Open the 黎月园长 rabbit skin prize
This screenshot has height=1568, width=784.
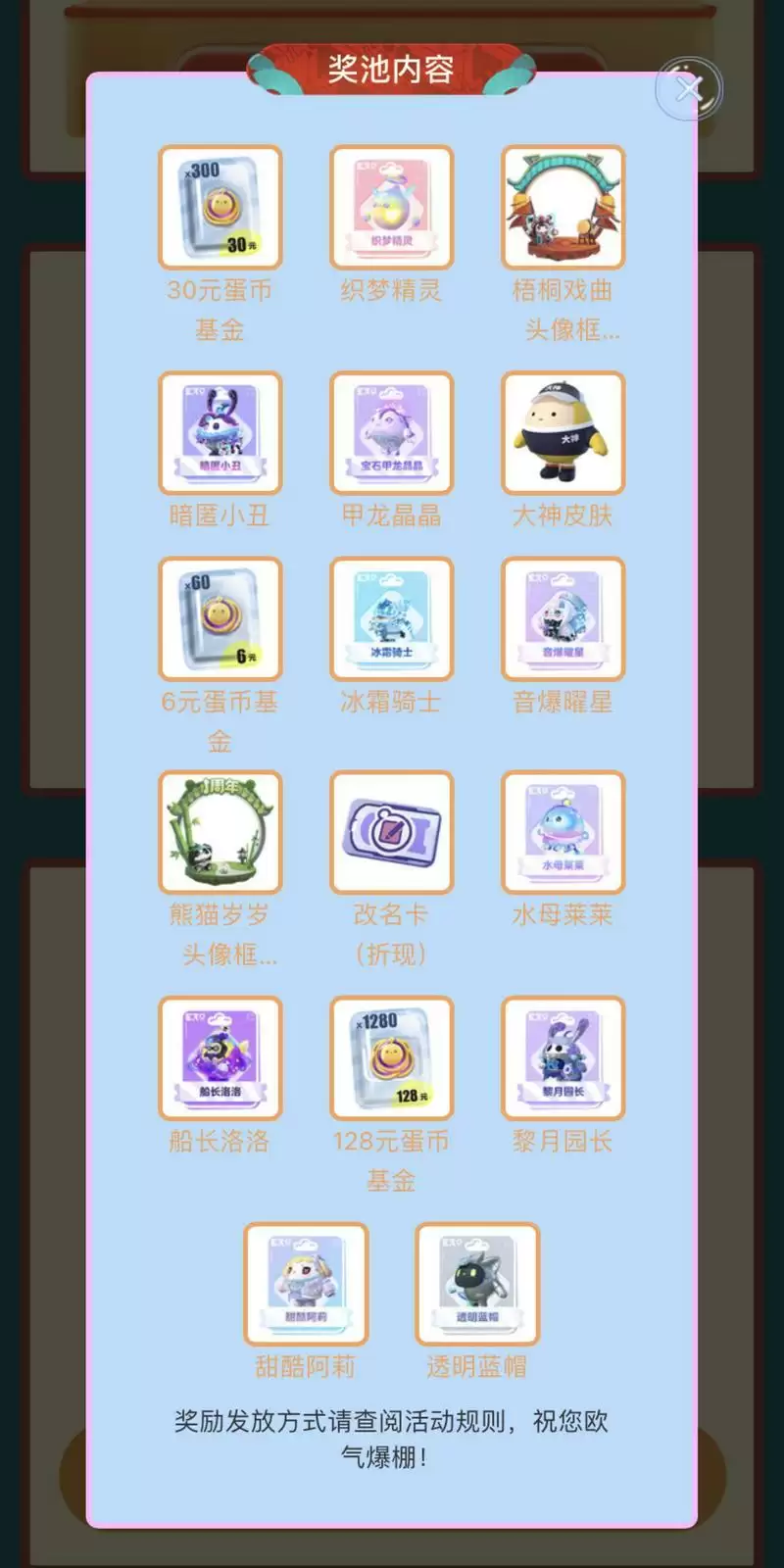(x=561, y=1058)
